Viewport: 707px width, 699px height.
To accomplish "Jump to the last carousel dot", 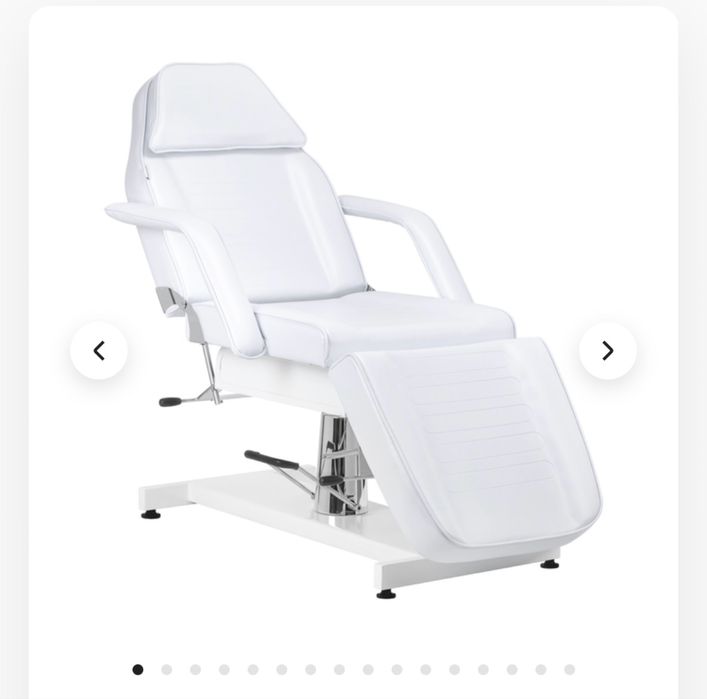I will pyautogui.click(x=569, y=669).
